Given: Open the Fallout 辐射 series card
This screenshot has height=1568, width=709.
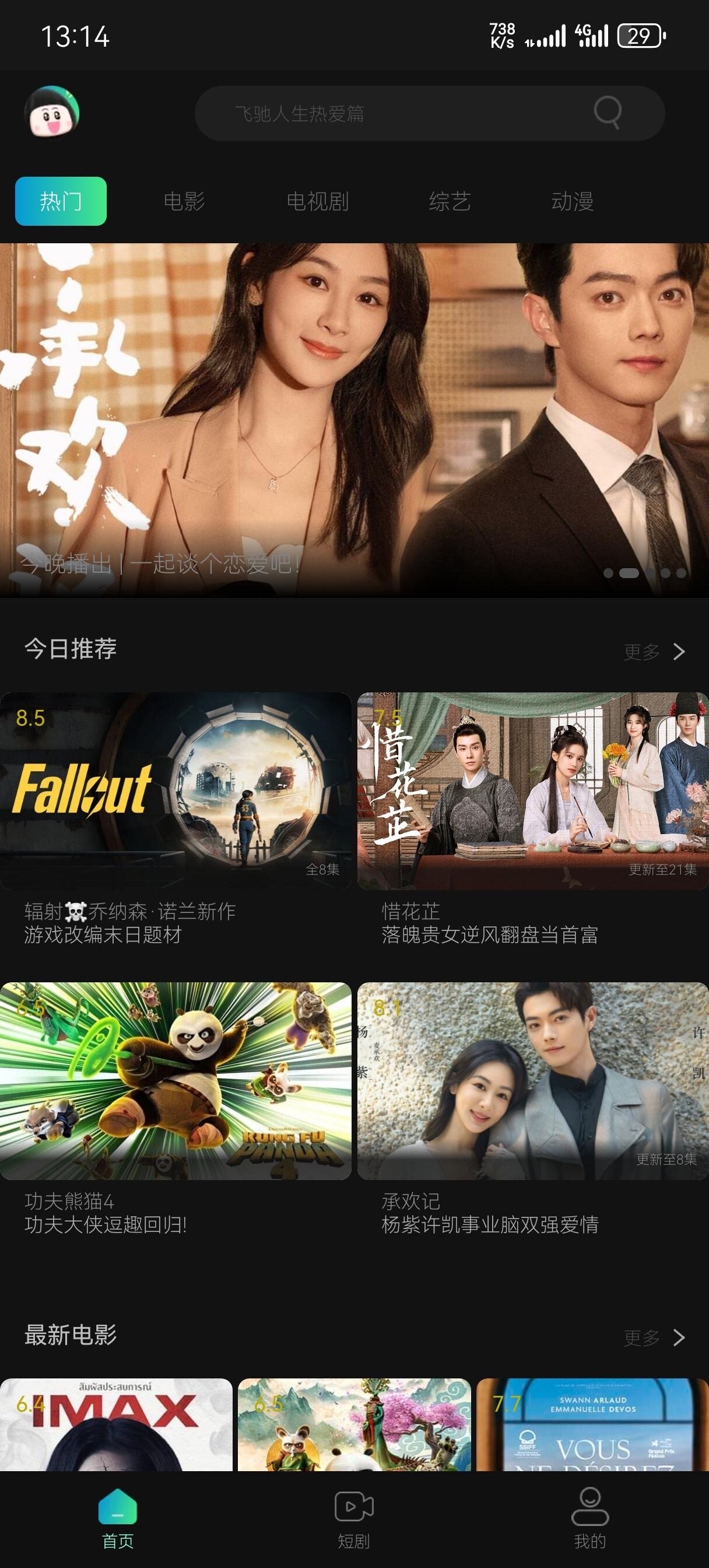Looking at the screenshot, I should (x=176, y=790).
